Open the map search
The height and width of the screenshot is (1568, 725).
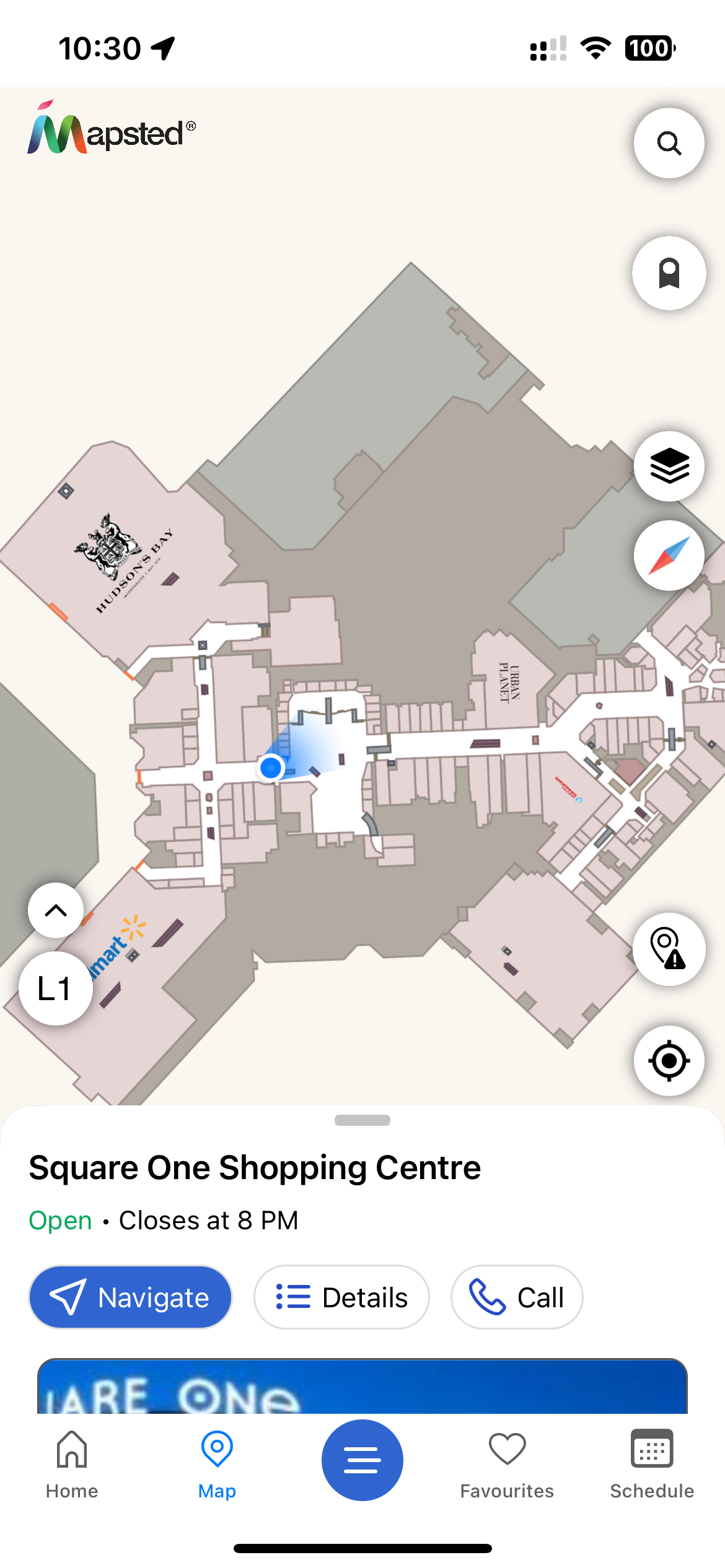pyautogui.click(x=669, y=144)
